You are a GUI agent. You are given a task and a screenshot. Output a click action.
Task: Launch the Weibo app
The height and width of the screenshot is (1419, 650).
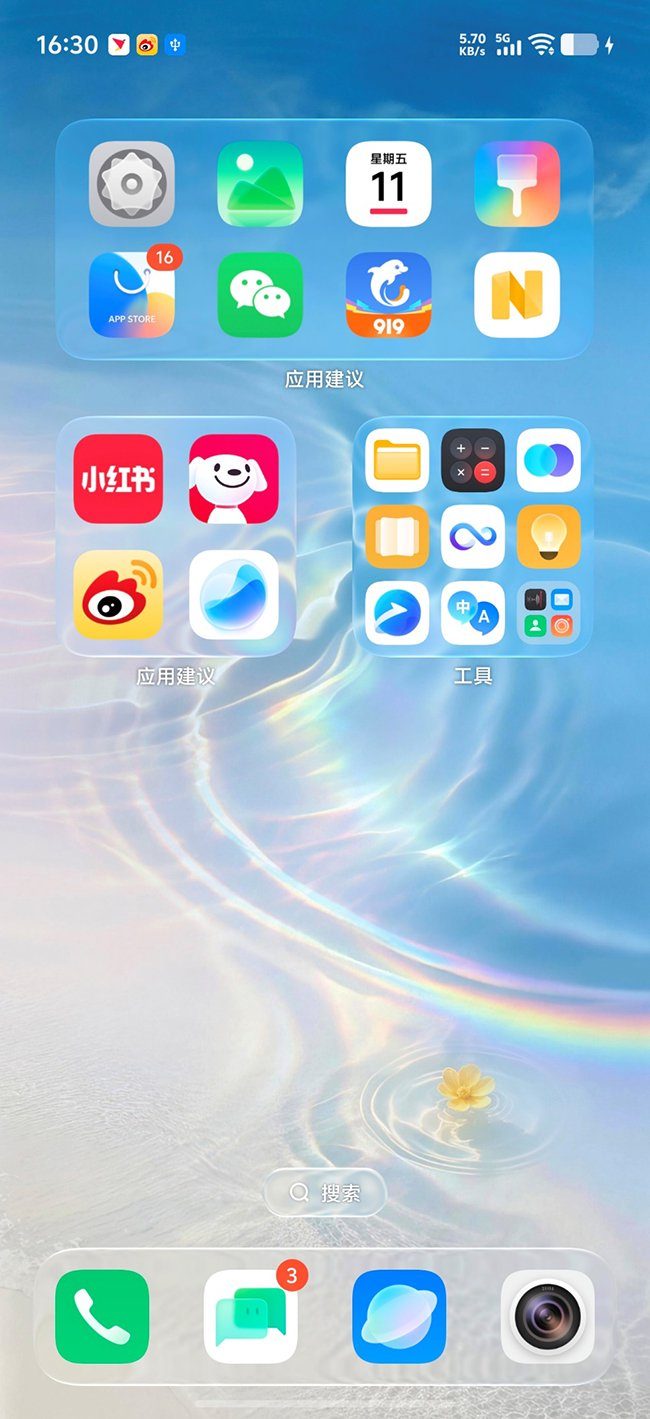[118, 595]
